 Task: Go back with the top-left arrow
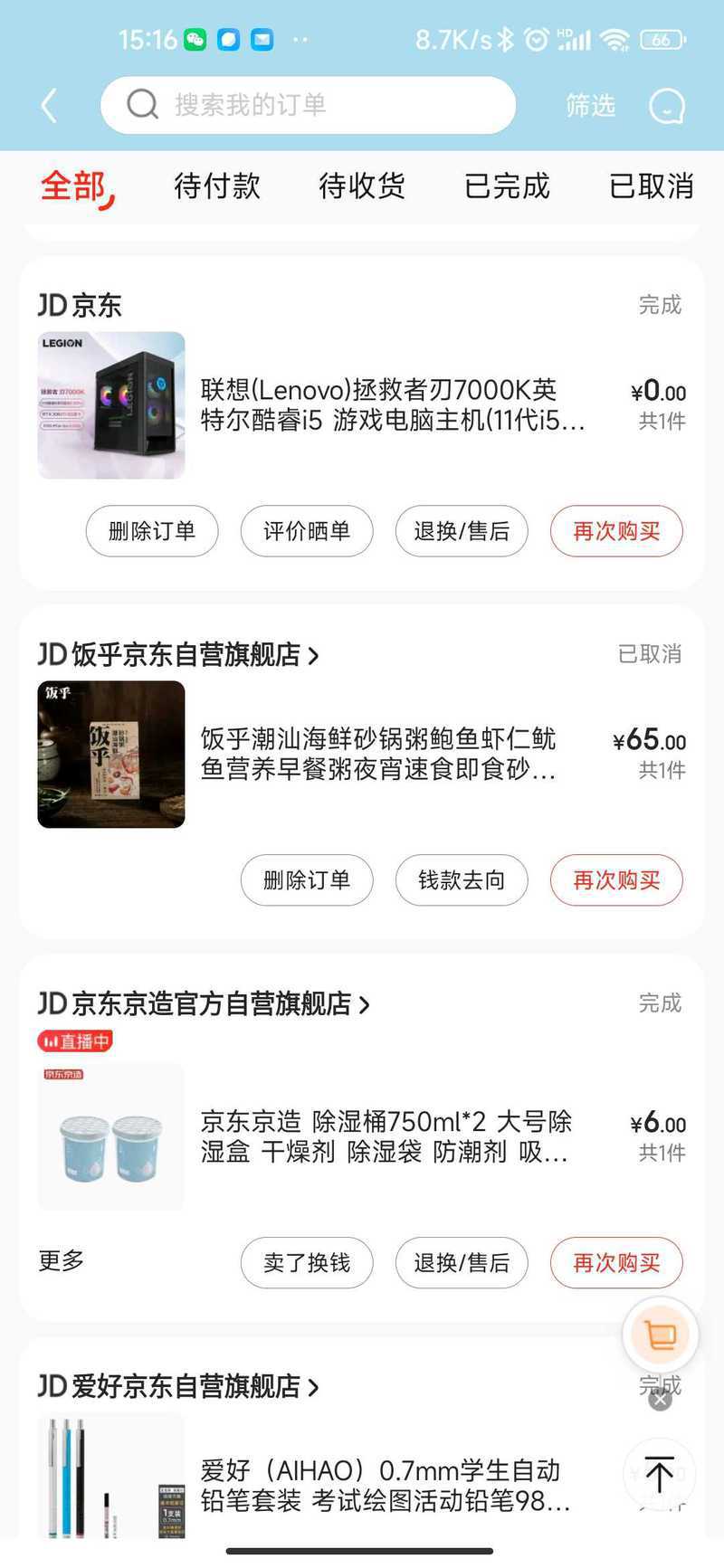point(50,106)
